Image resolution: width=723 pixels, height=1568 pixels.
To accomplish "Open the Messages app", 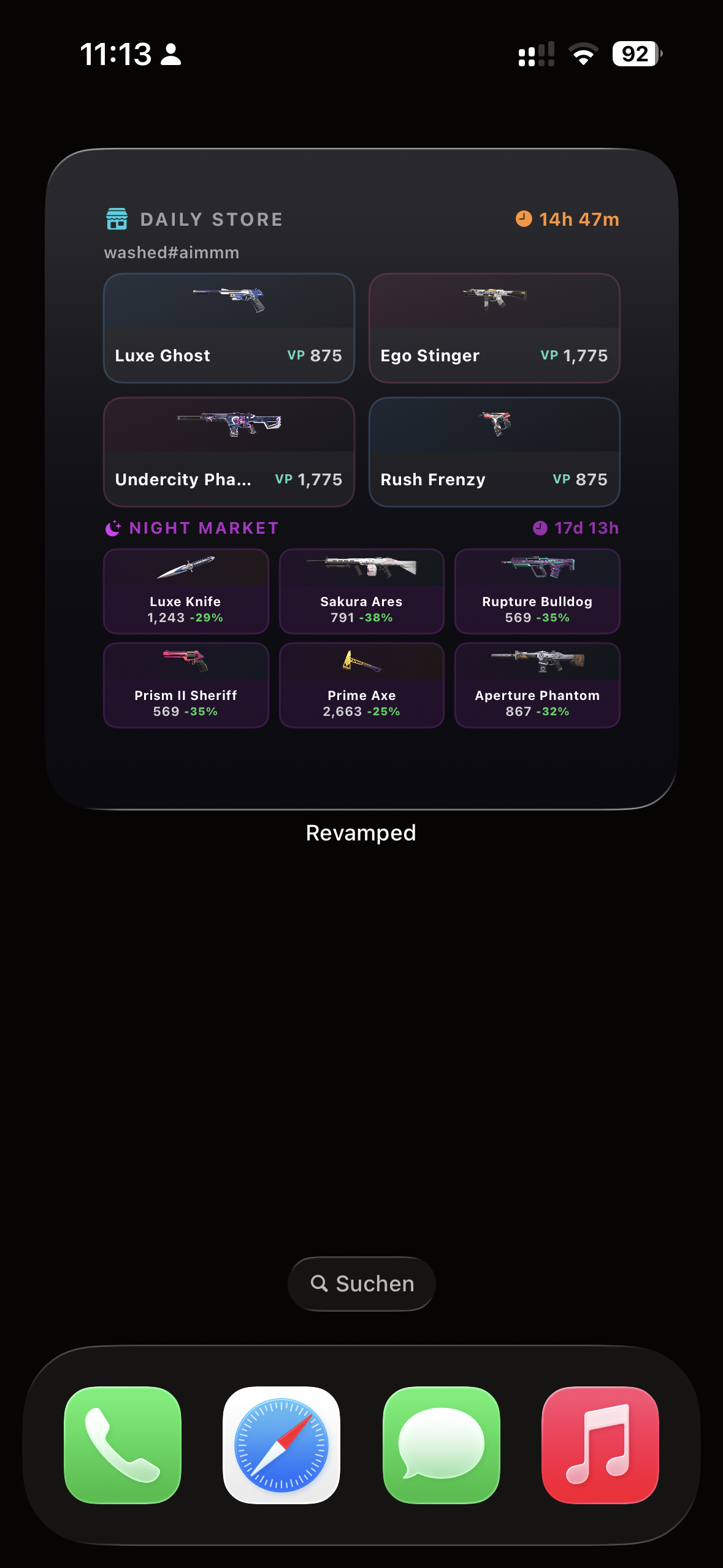I will tap(441, 1445).
